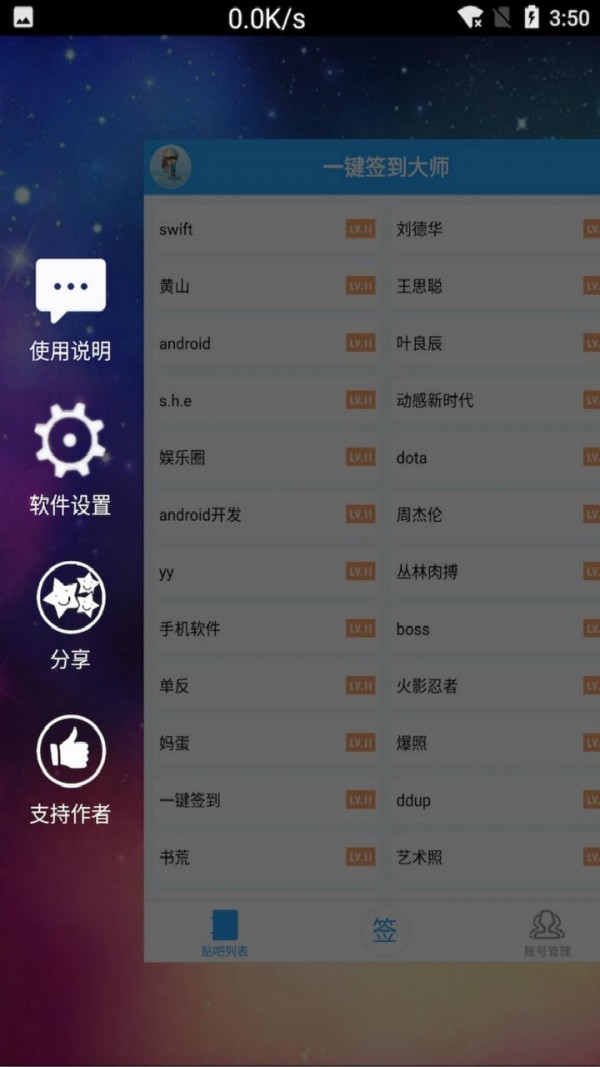600x1067 pixels.
Task: Open 使用说明 in the side menu
Action: pos(70,309)
